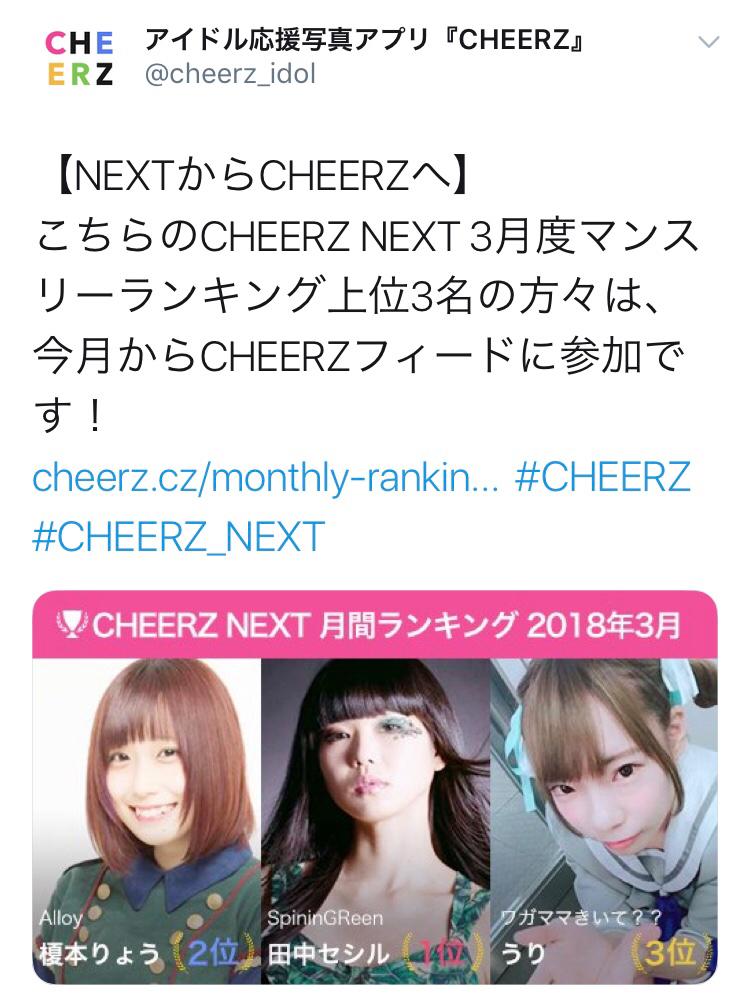Open the tweet options chevron menu
Viewport: 749px width, 1001px height.
pyautogui.click(x=708, y=44)
